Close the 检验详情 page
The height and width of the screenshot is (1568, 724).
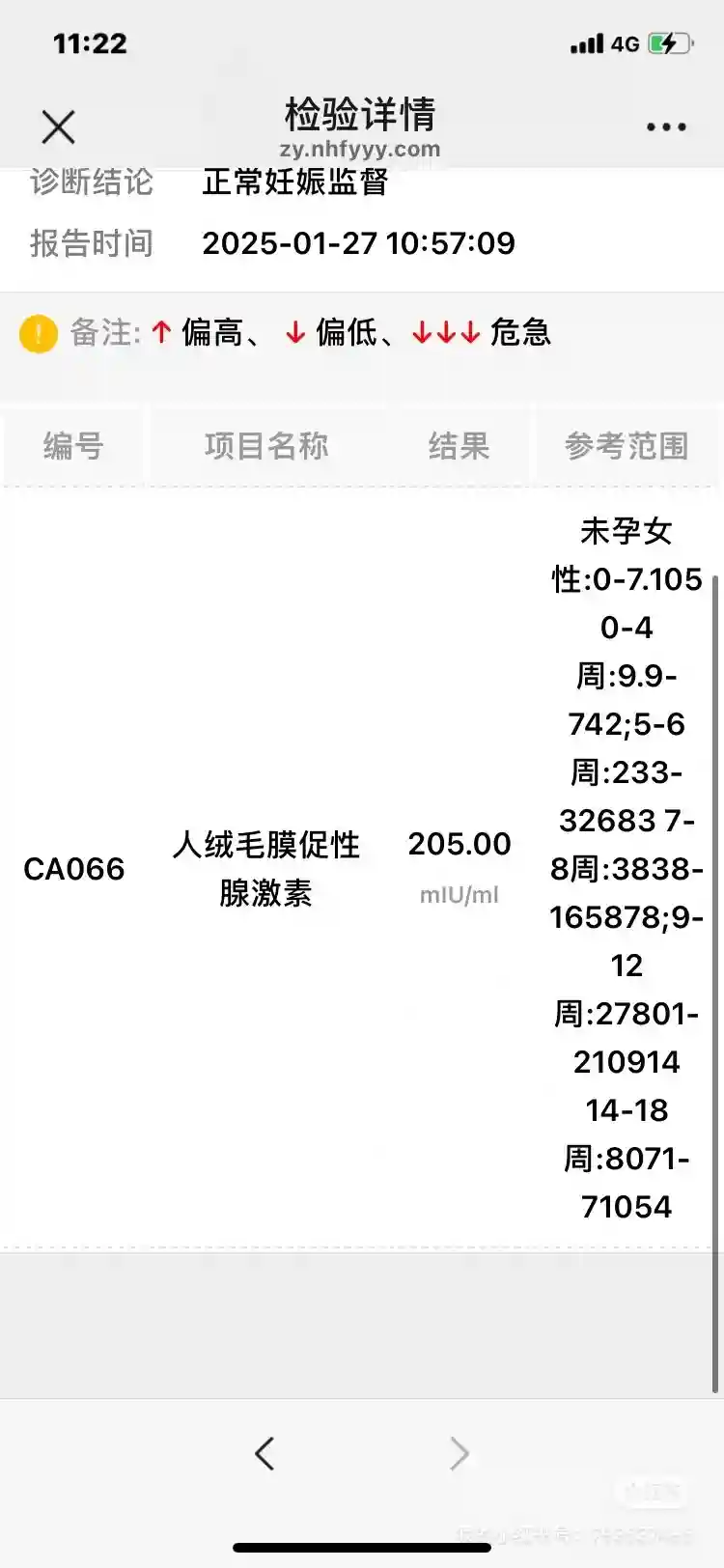(59, 126)
